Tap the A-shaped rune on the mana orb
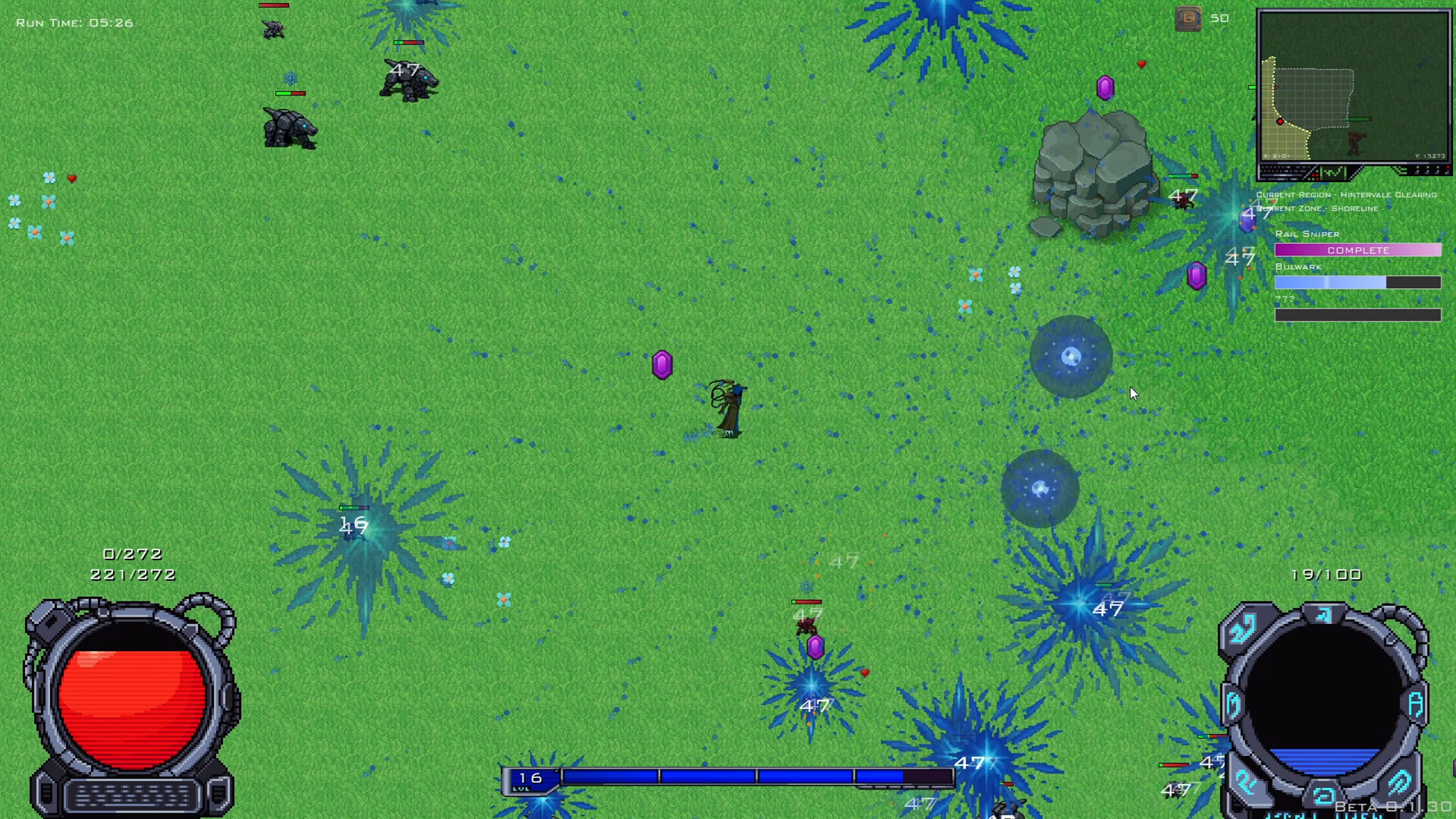The height and width of the screenshot is (819, 1456). (1415, 704)
